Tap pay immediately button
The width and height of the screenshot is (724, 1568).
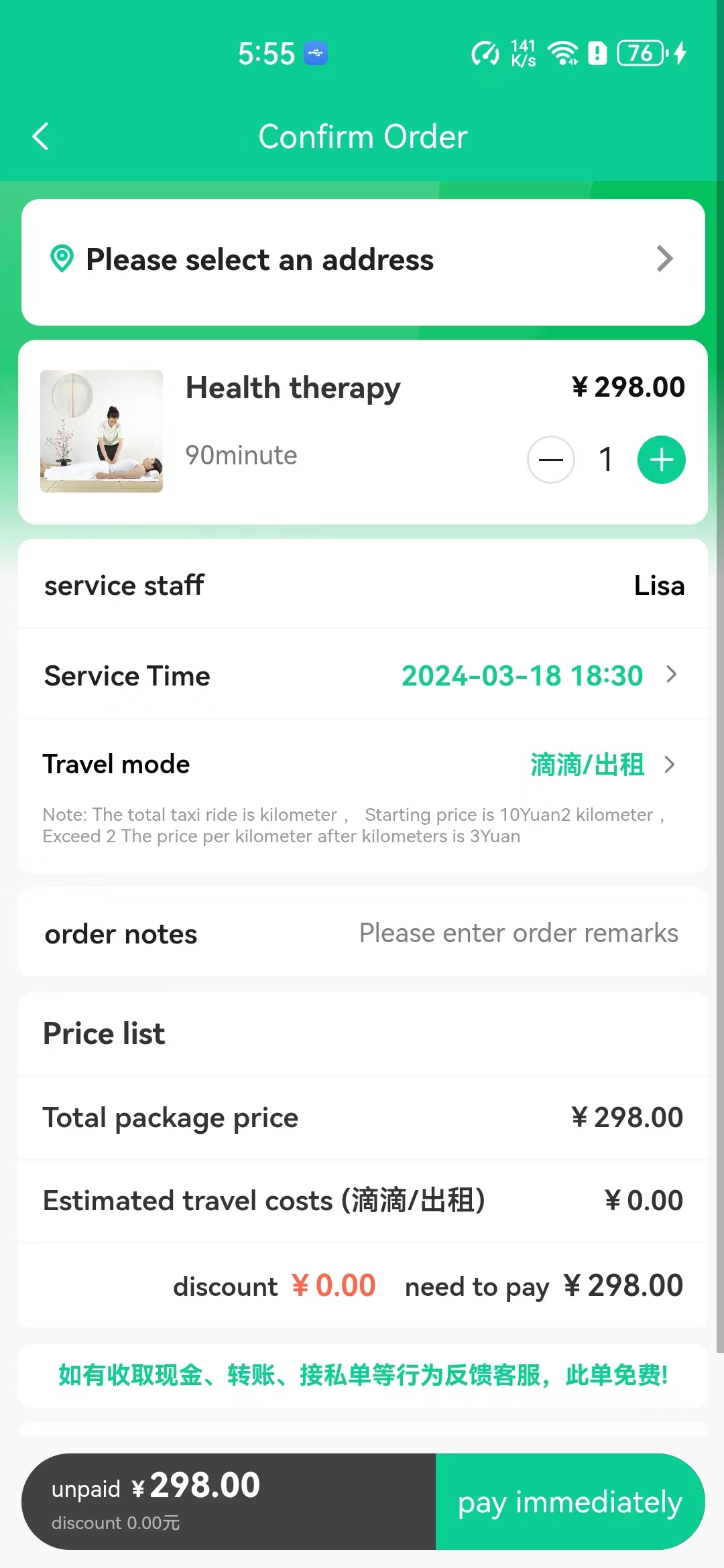click(x=570, y=1502)
